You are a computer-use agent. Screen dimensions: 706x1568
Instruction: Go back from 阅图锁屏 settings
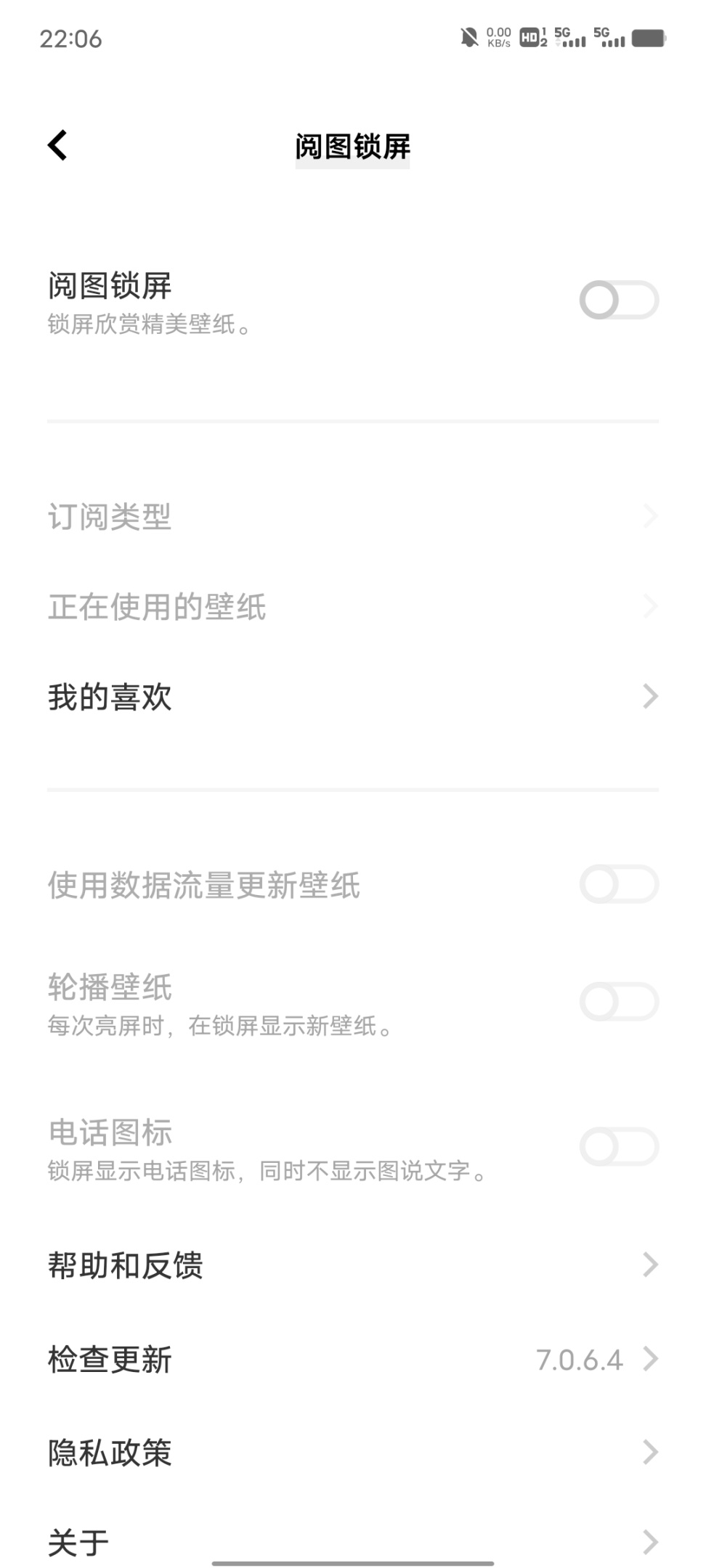click(57, 145)
